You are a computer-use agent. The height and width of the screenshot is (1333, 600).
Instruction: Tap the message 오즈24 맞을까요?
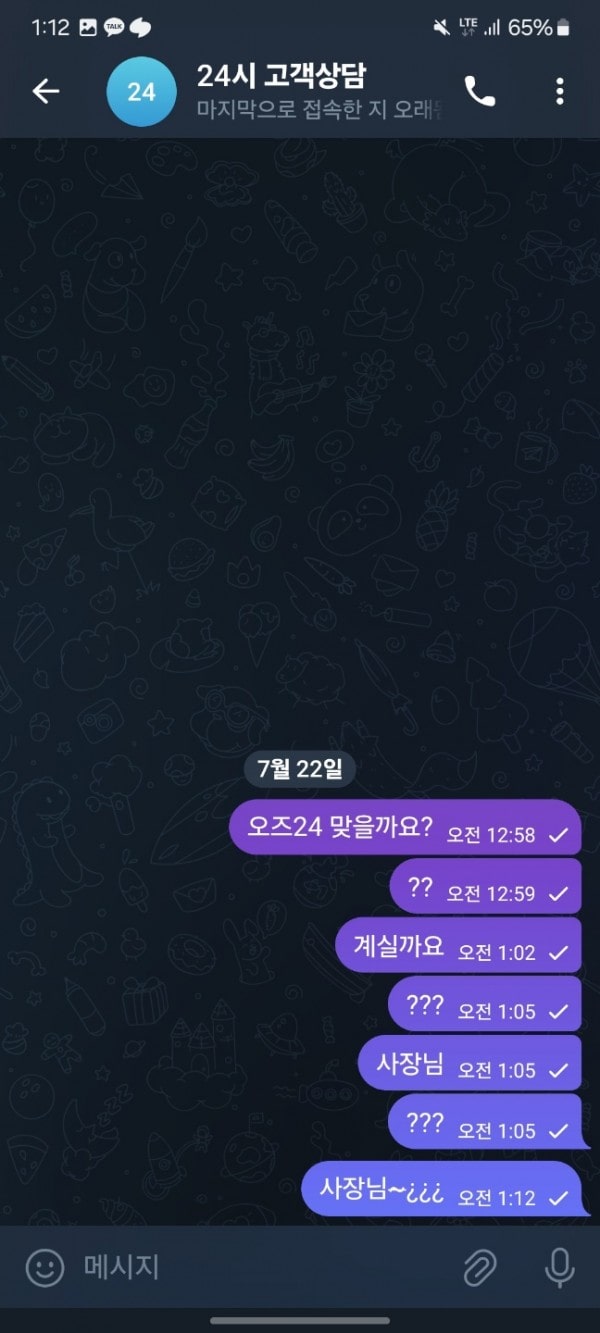tap(404, 828)
